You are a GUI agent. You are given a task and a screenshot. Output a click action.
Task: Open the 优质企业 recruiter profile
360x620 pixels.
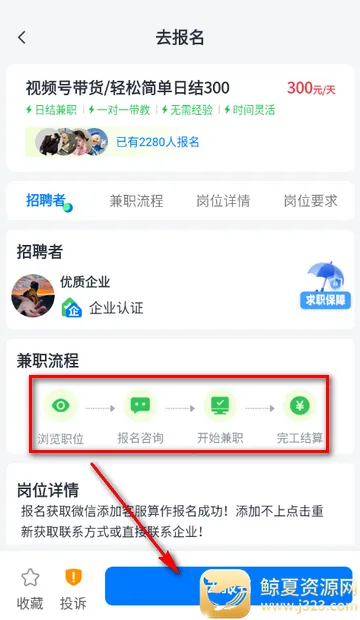click(85, 282)
